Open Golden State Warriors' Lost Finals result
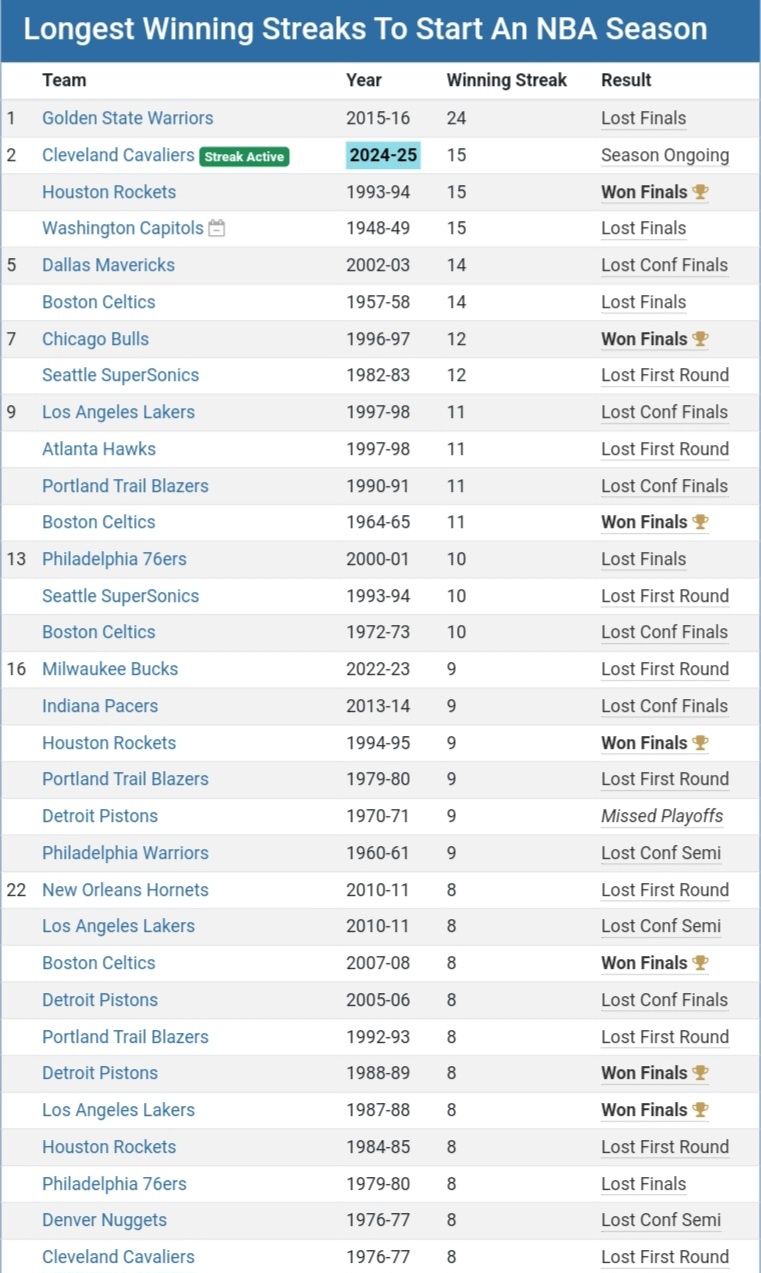Viewport: 761px width, 1273px height. [x=643, y=118]
